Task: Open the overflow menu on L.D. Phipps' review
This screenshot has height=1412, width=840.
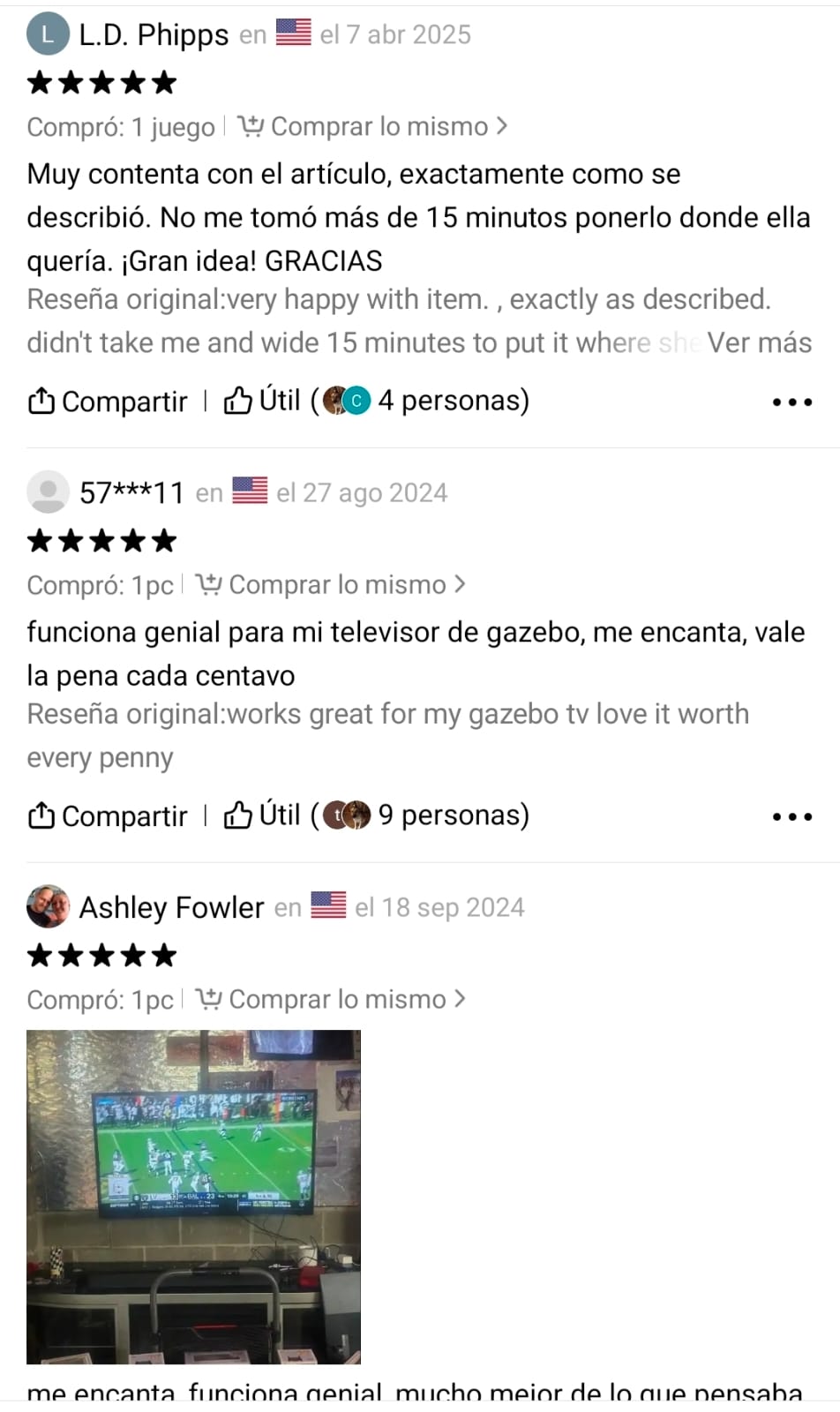Action: click(791, 402)
